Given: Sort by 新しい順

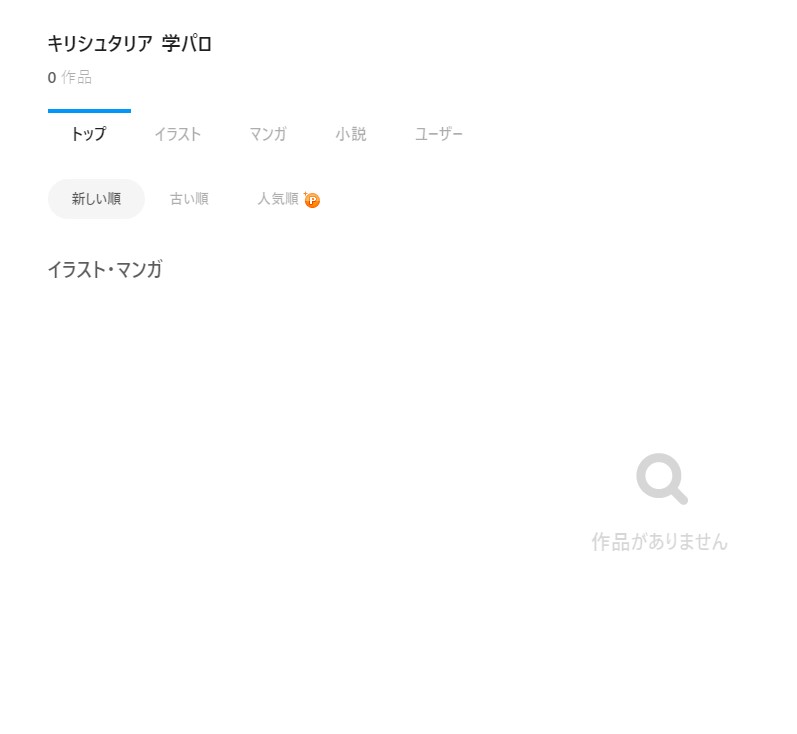Looking at the screenshot, I should tap(96, 199).
